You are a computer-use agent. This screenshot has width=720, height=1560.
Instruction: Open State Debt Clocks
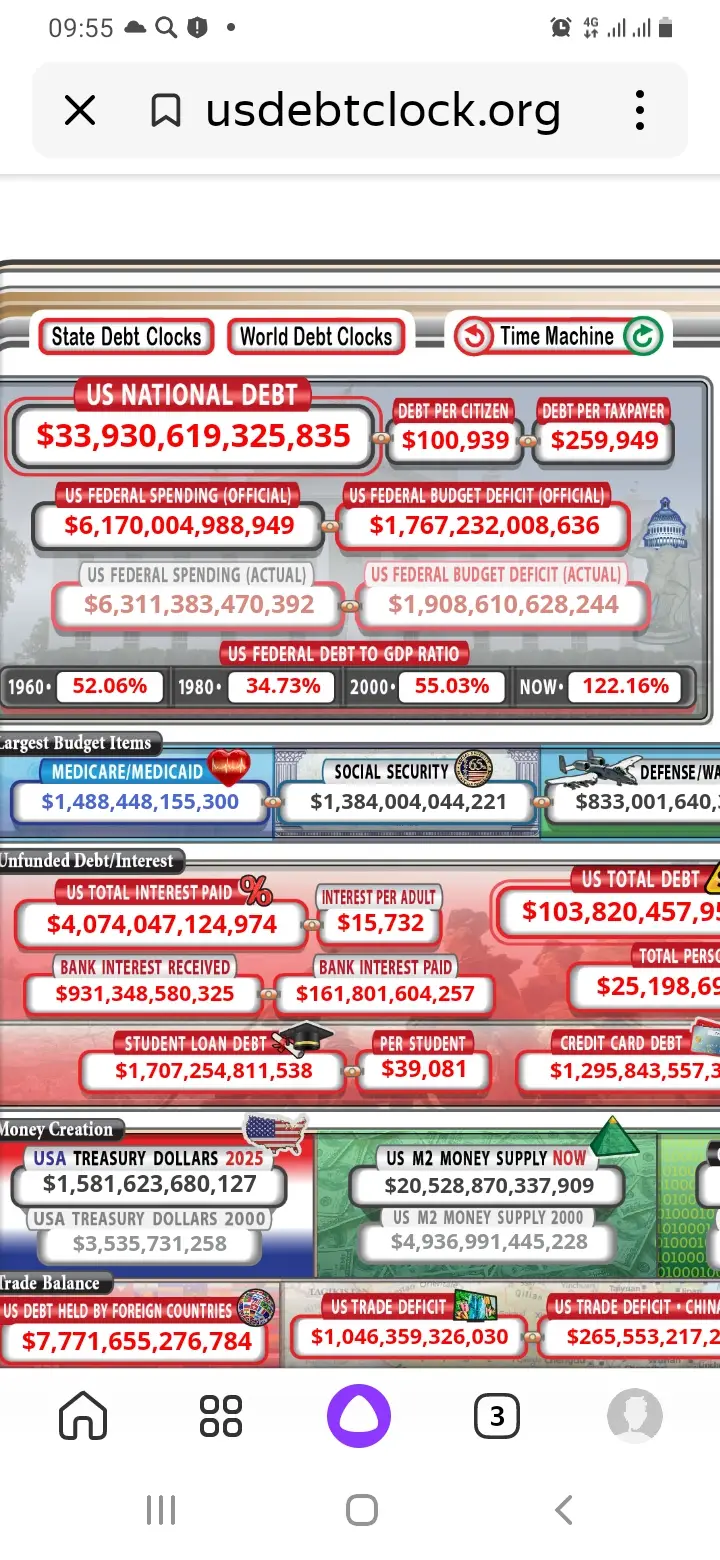click(x=126, y=337)
